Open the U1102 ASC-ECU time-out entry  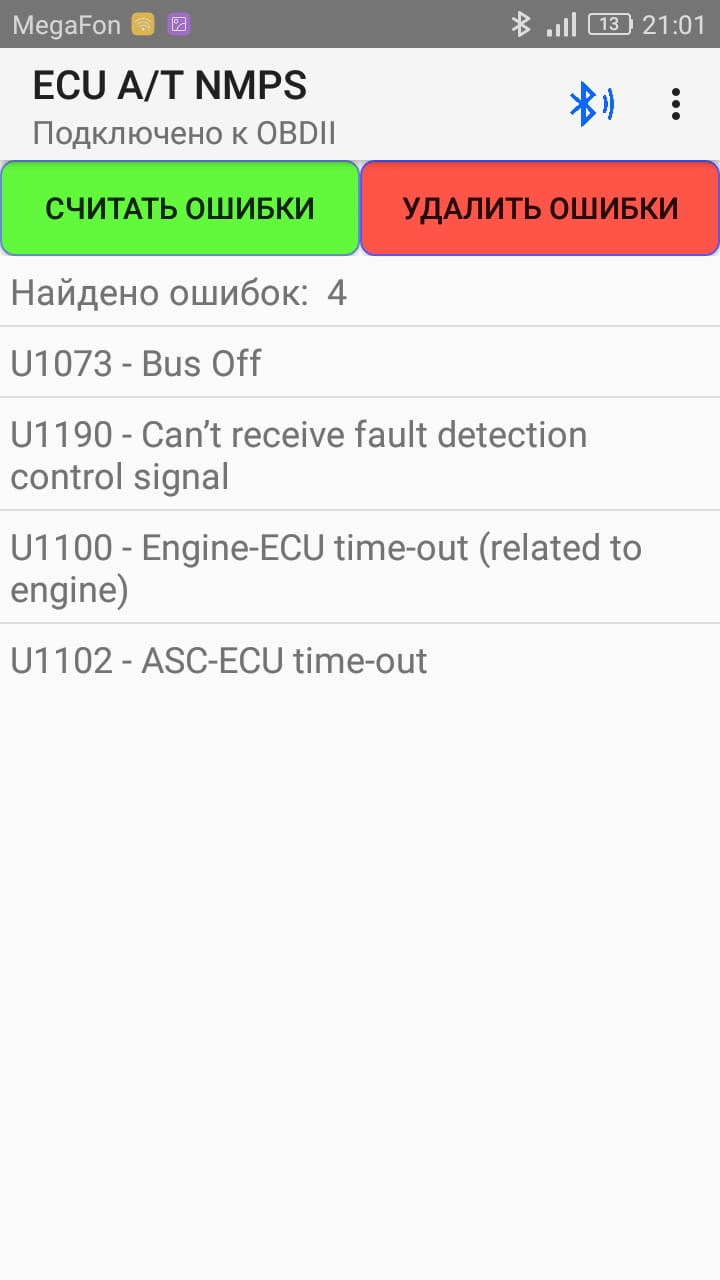(x=360, y=661)
